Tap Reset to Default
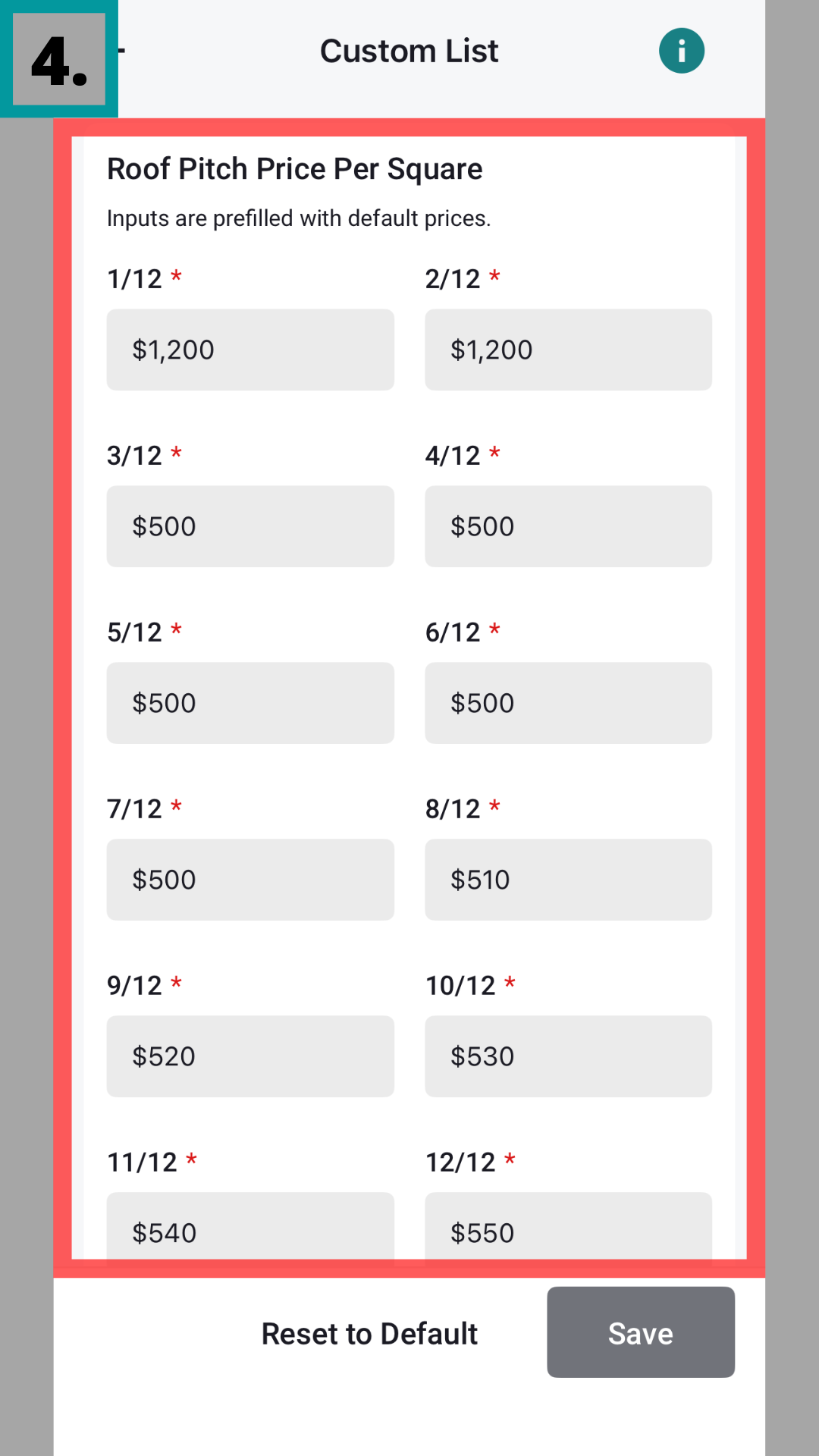 (x=369, y=1334)
